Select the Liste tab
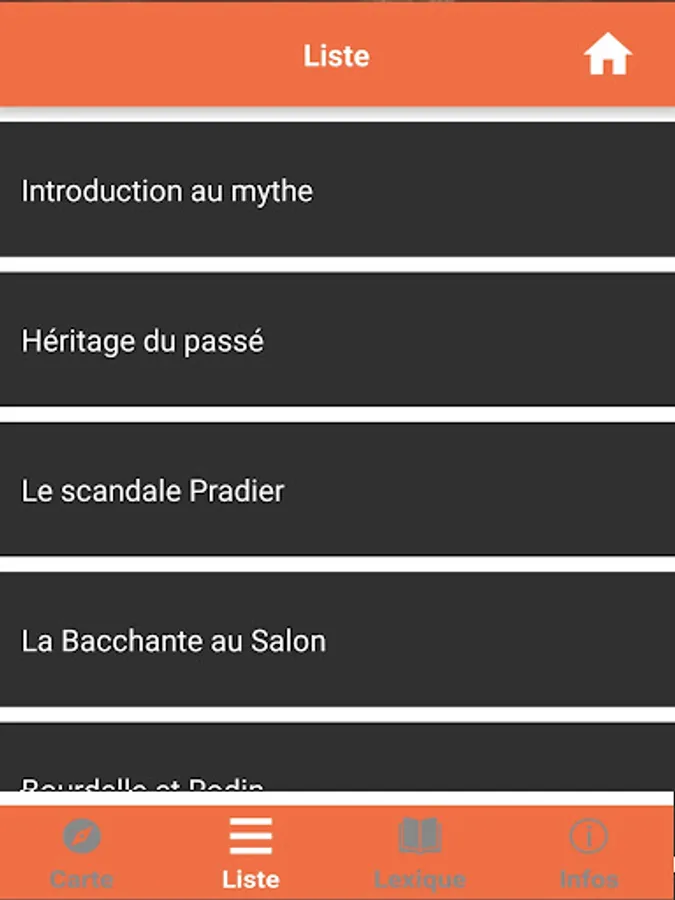This screenshot has width=675, height=900. pyautogui.click(x=250, y=853)
